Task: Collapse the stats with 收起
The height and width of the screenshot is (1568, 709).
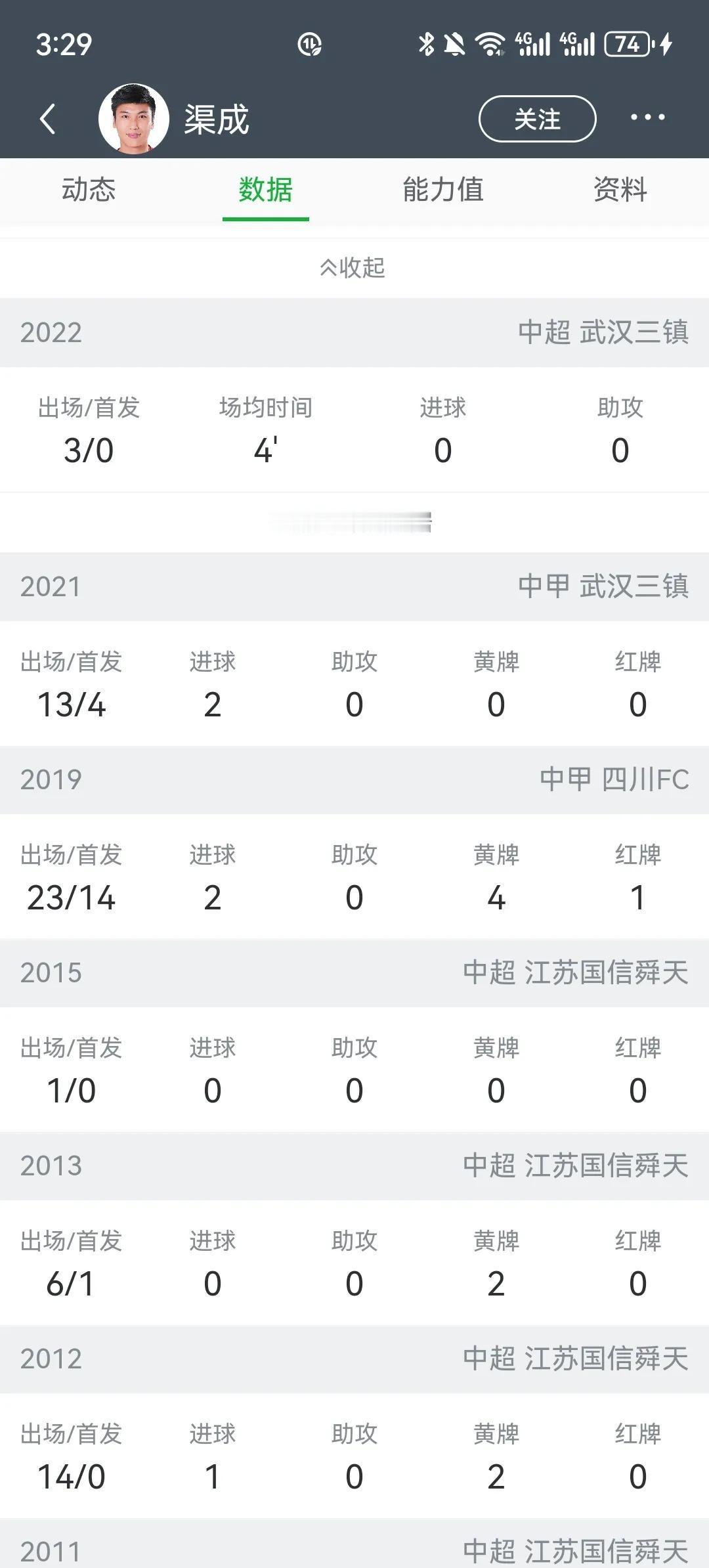Action: (353, 267)
